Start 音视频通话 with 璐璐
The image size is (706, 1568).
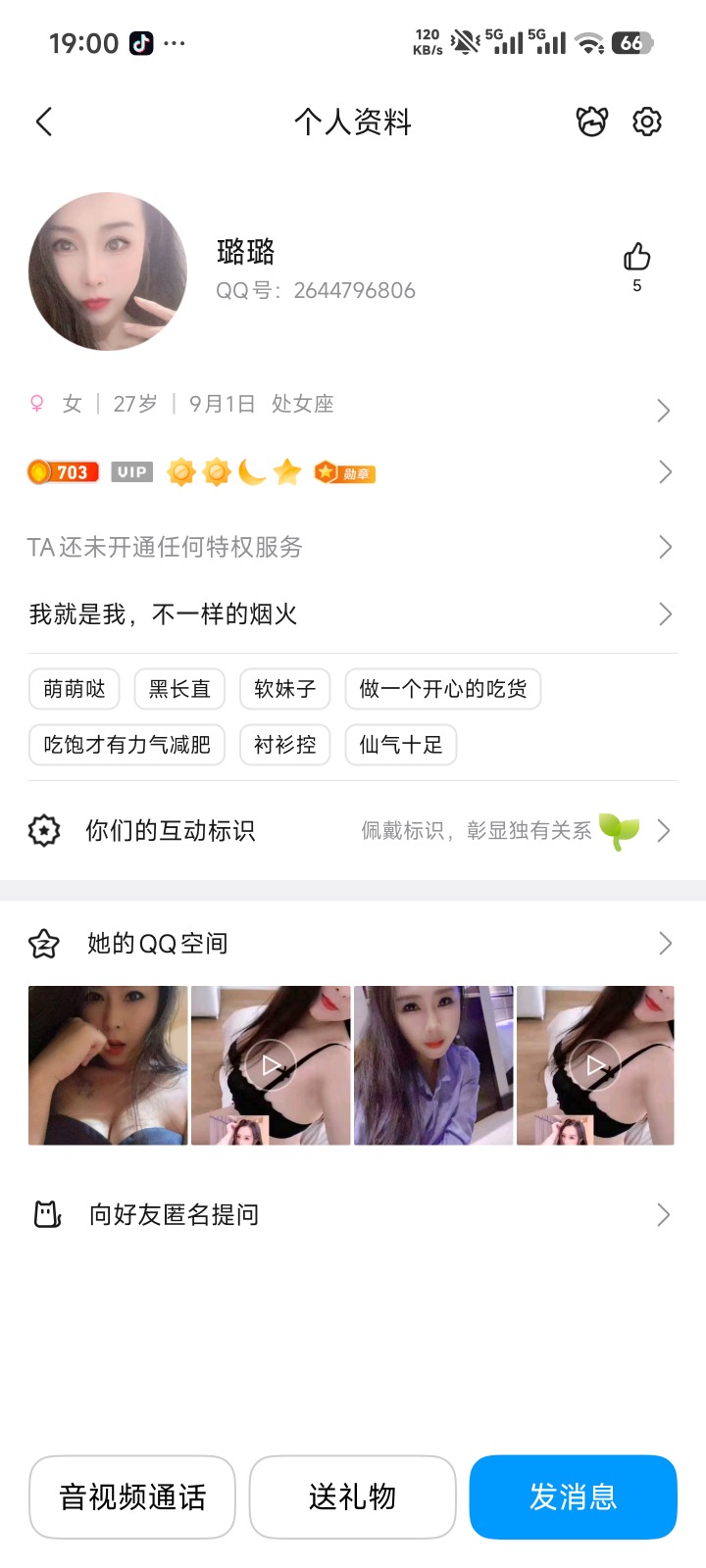coord(132,1497)
